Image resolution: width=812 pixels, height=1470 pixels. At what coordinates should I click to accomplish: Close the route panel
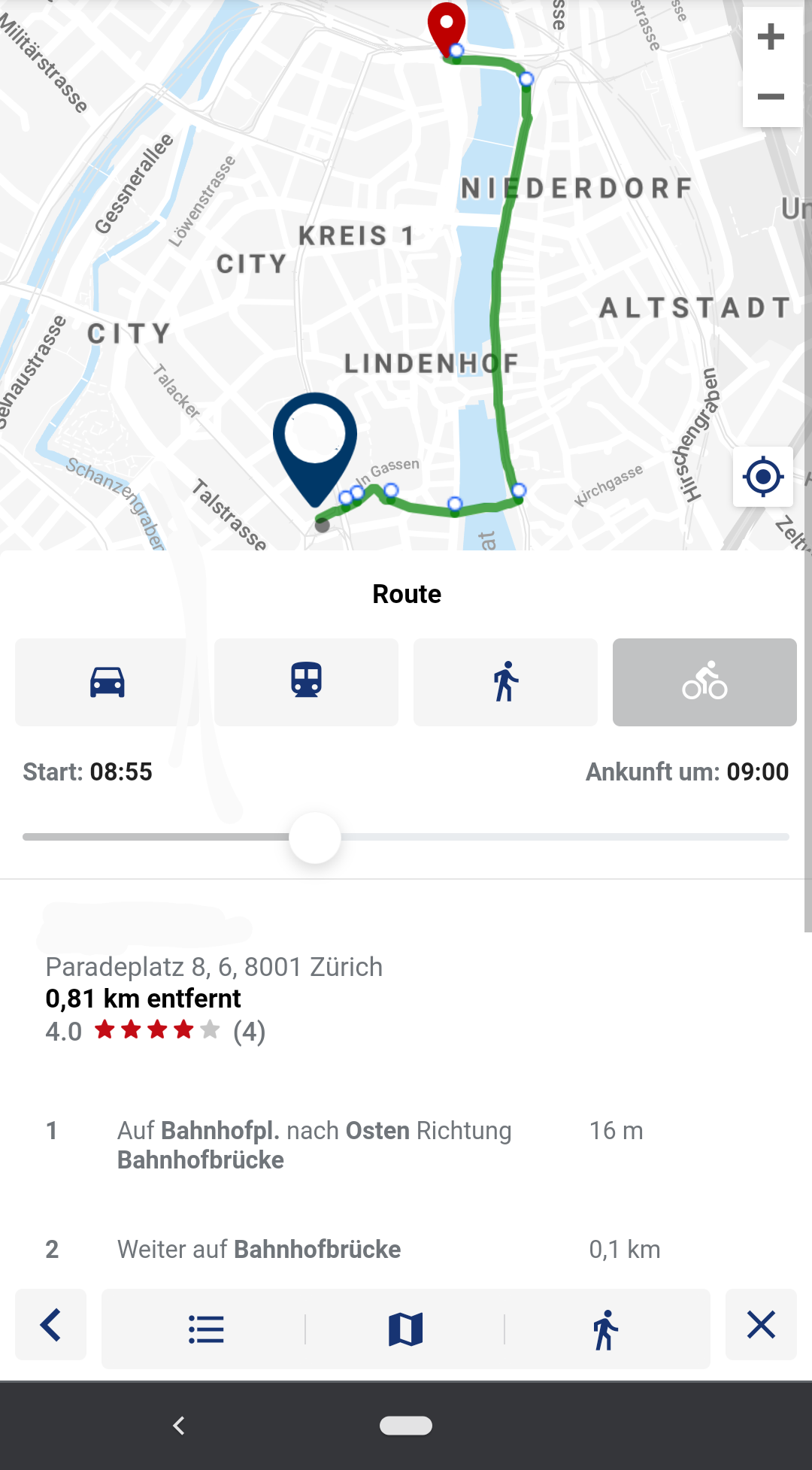click(x=761, y=1327)
